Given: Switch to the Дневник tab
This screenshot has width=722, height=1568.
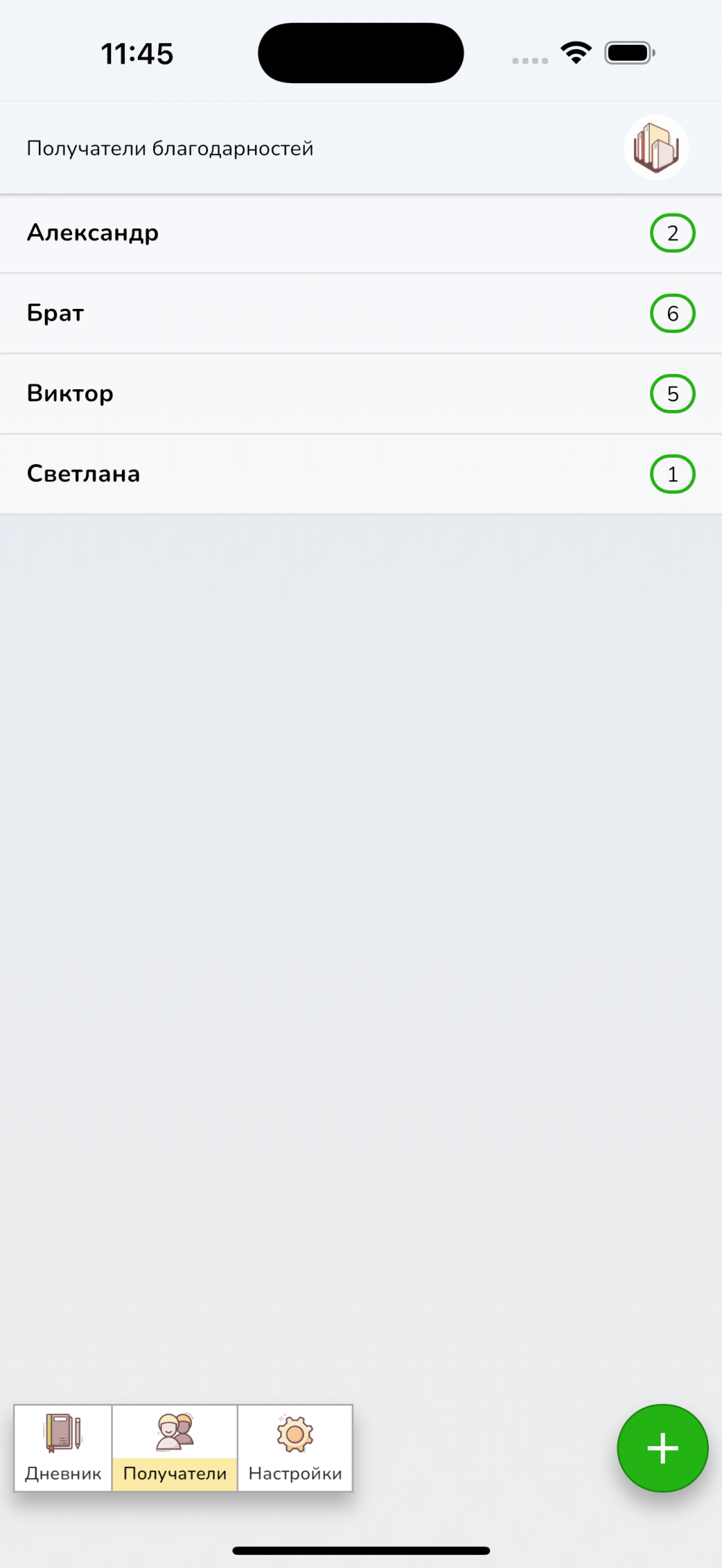Looking at the screenshot, I should point(63,1447).
